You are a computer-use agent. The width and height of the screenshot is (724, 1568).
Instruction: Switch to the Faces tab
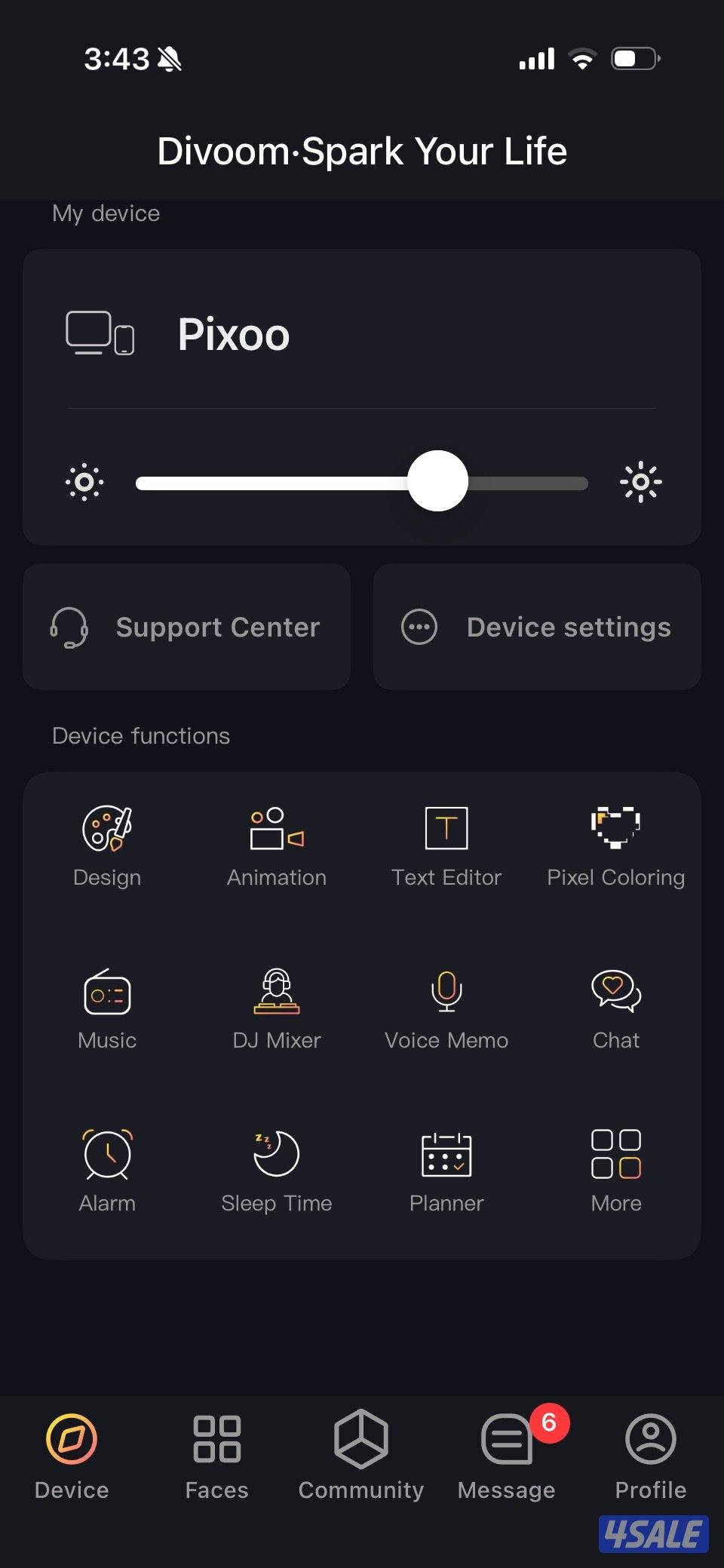(x=216, y=1457)
